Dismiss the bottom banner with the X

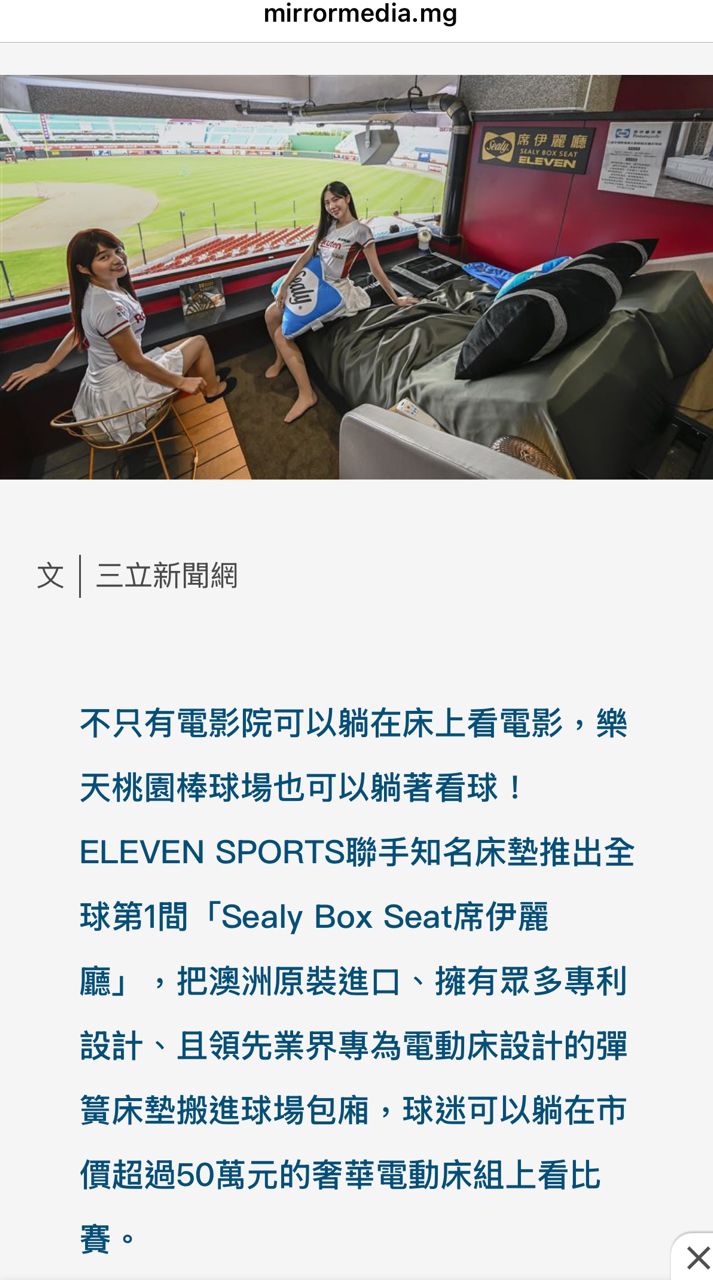[x=697, y=1258]
